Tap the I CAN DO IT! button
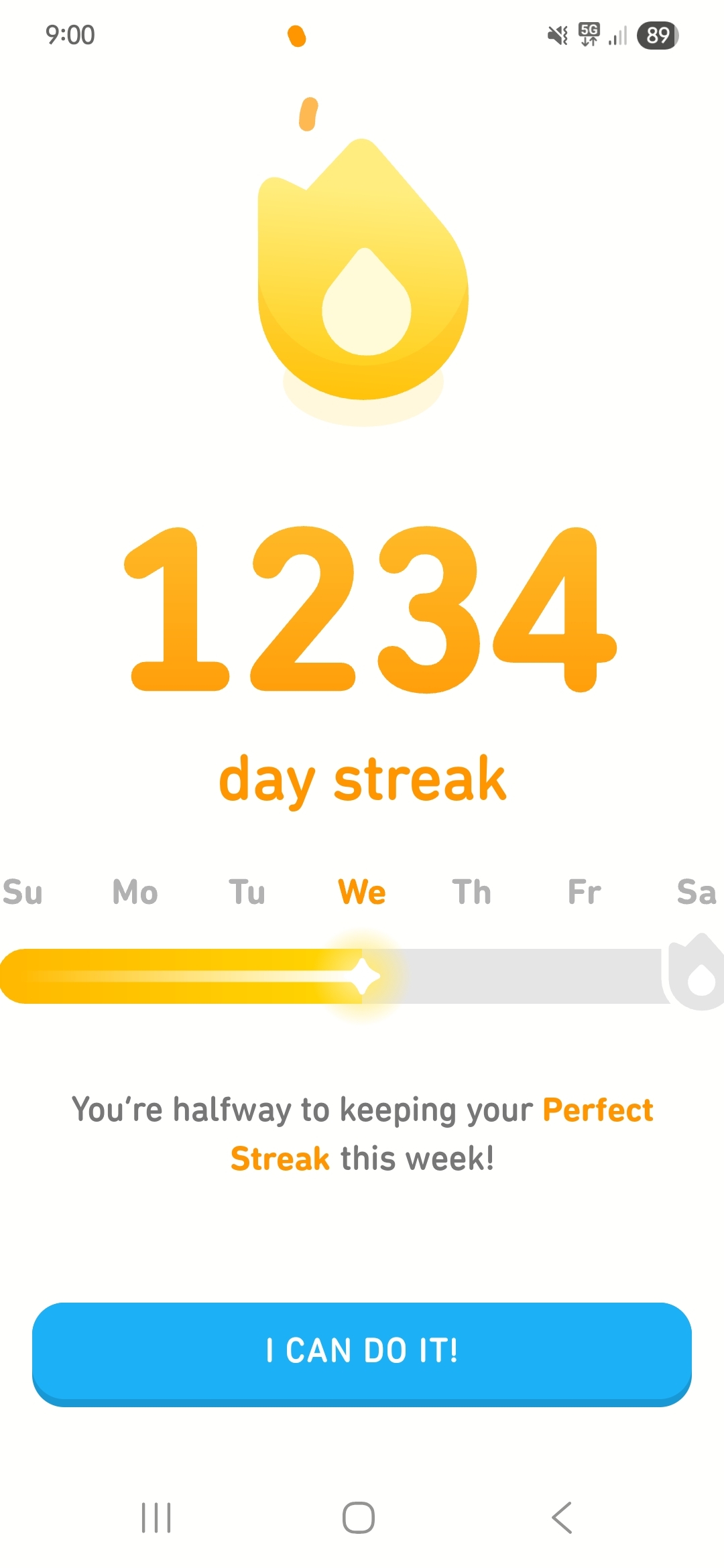The width and height of the screenshot is (724, 1568). [x=362, y=1351]
